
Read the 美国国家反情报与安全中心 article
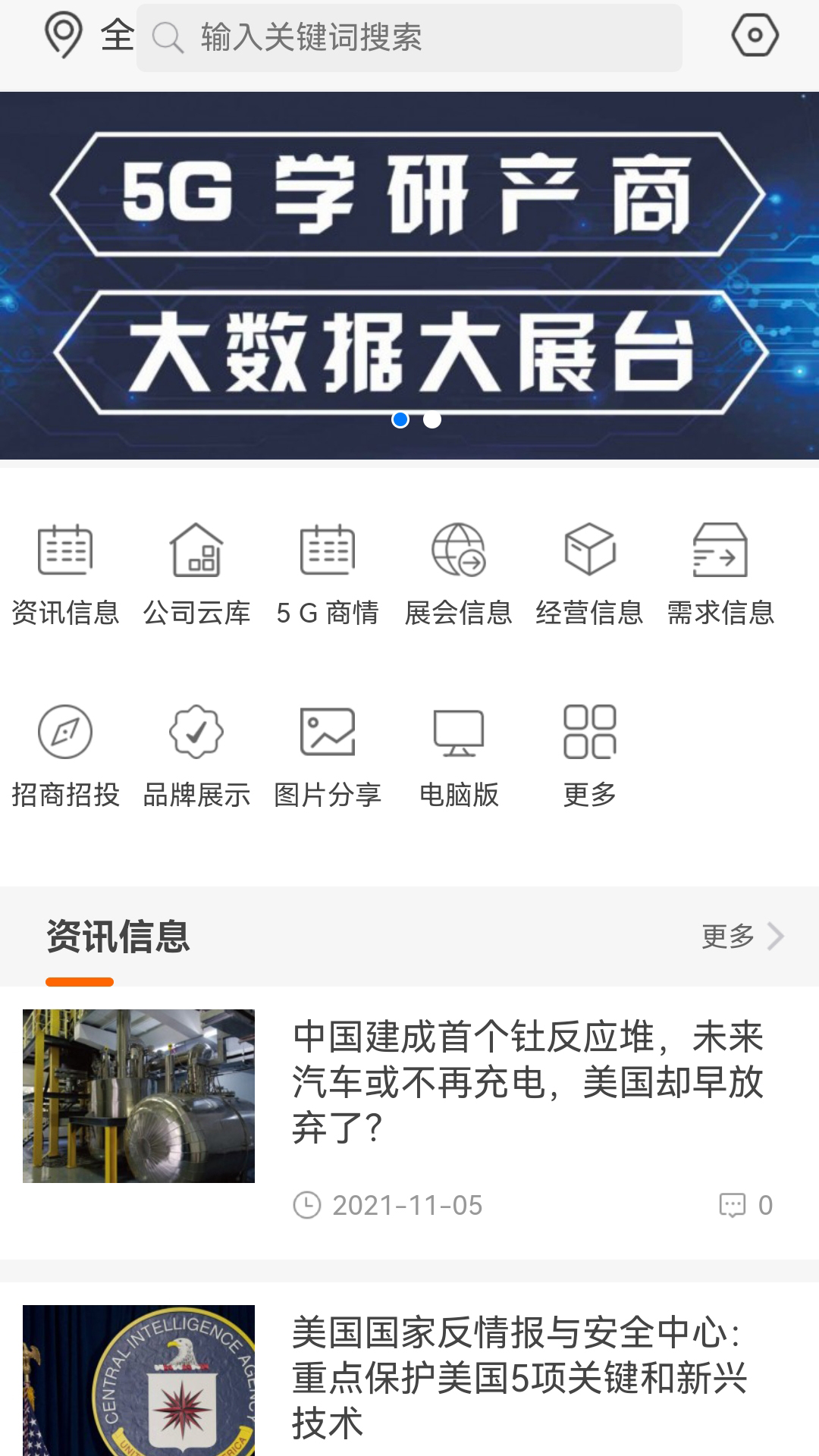[519, 1377]
